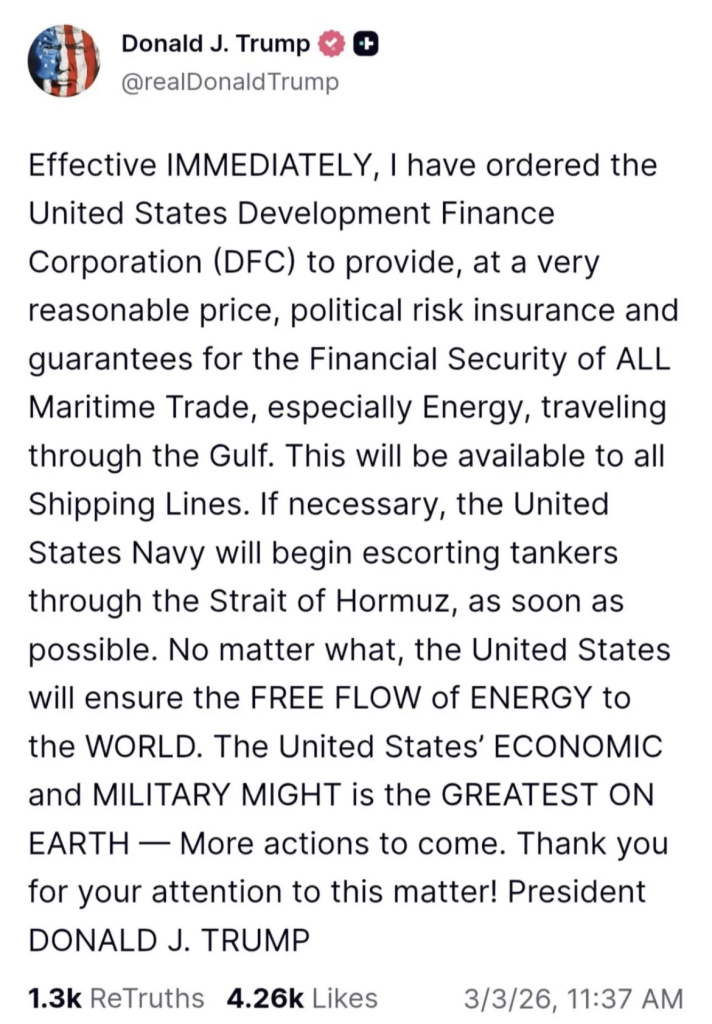The height and width of the screenshot is (1024, 712).
Task: View the 1.3k ReTruths list
Action: (116, 998)
